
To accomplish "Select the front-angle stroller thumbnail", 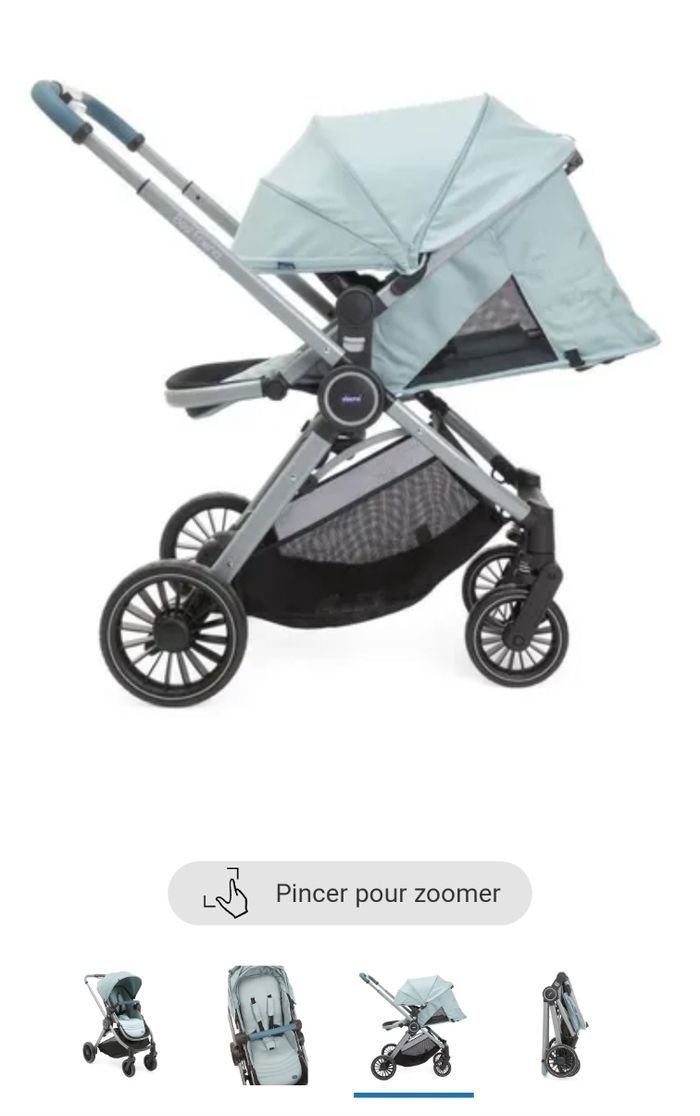I will 120,1025.
